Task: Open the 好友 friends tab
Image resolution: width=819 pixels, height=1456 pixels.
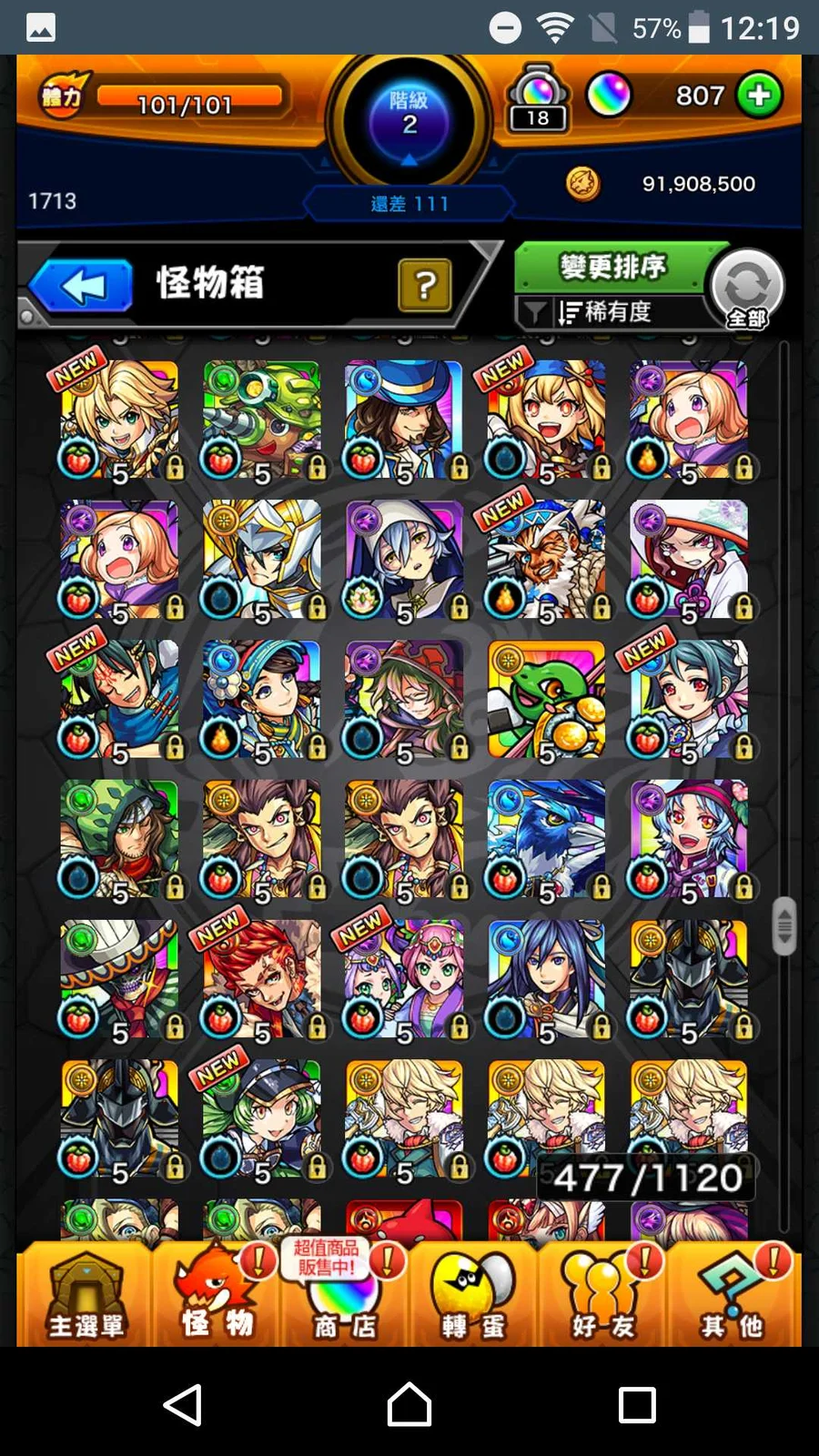Action: point(602,1296)
